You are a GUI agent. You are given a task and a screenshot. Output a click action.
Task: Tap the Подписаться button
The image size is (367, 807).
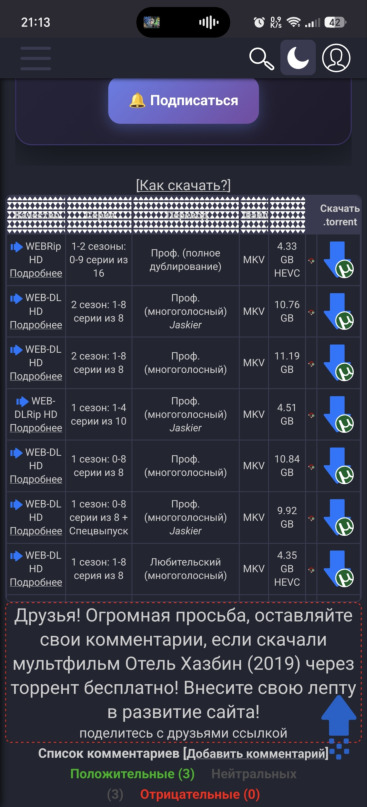(x=183, y=100)
